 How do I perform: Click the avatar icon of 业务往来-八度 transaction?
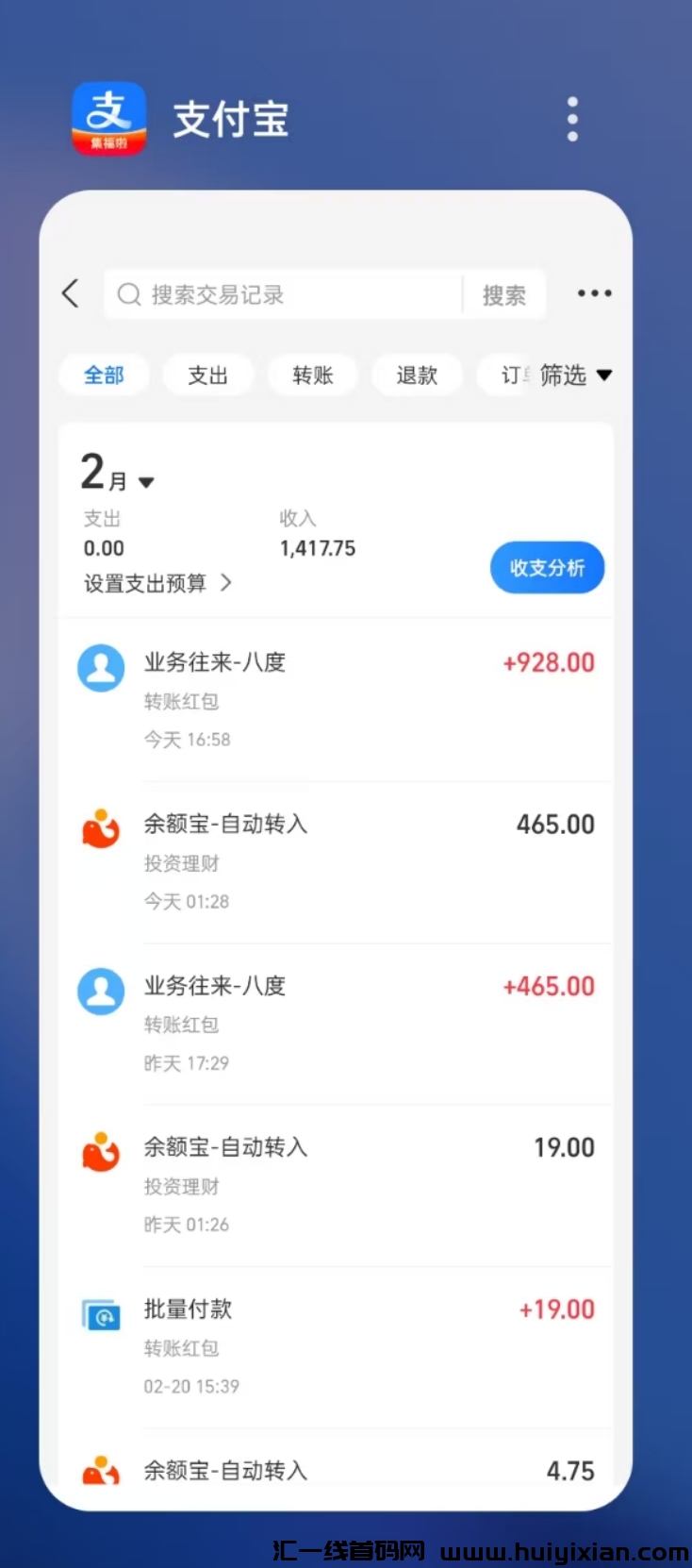(101, 667)
